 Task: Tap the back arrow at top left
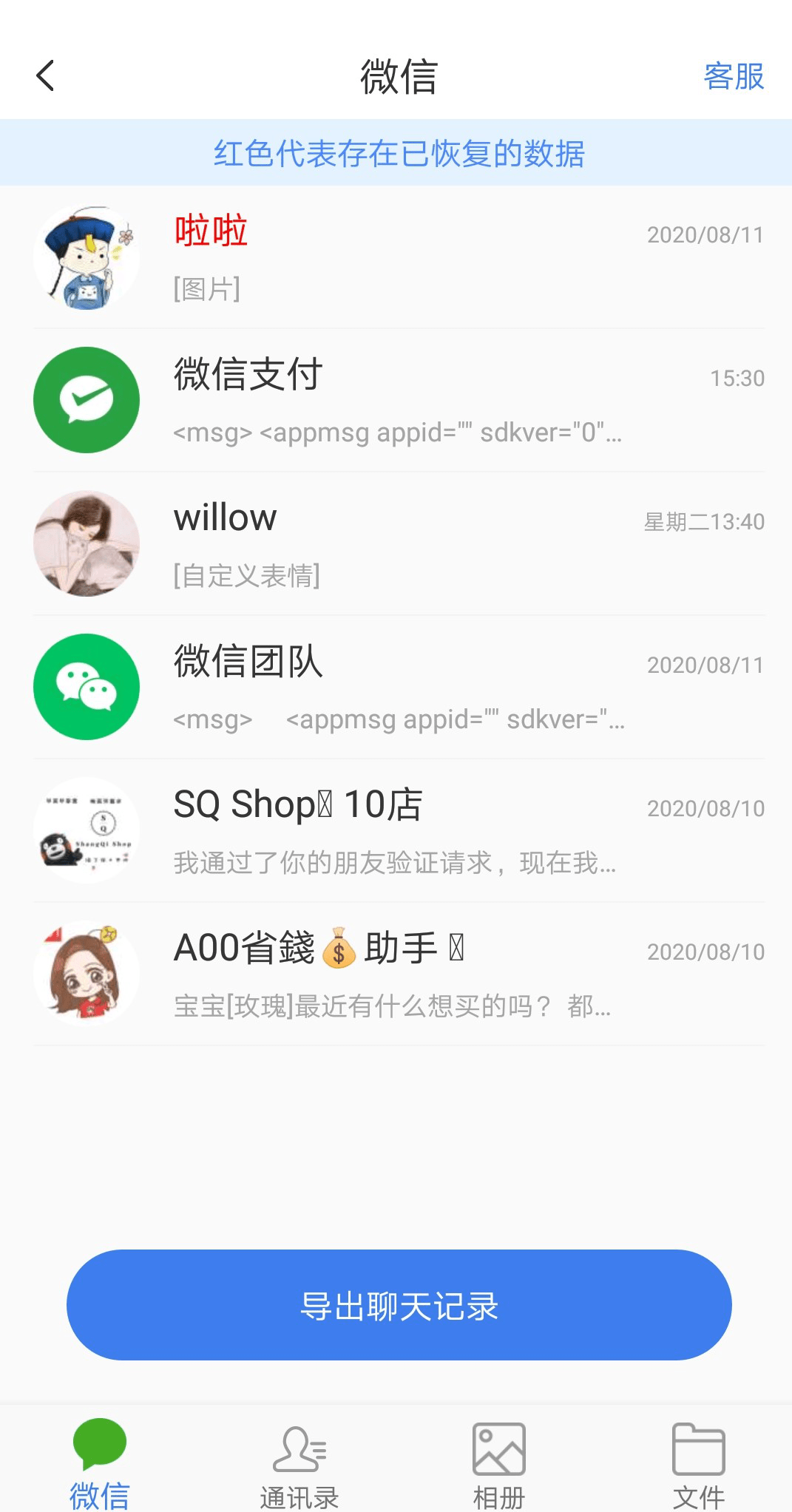46,75
